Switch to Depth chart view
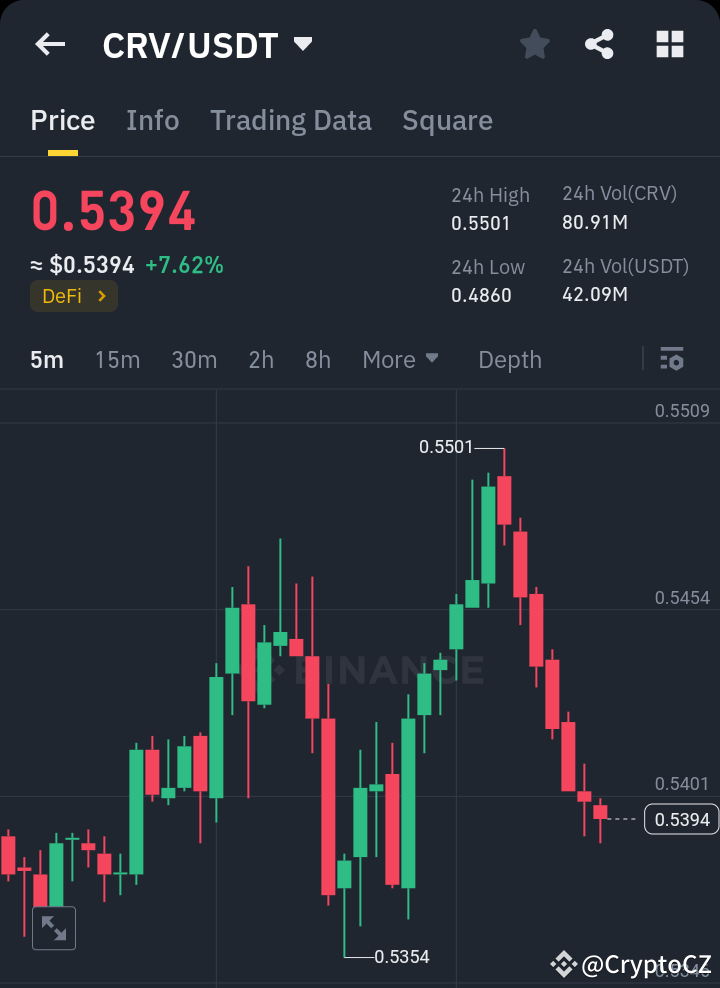This screenshot has height=988, width=720. [x=509, y=359]
